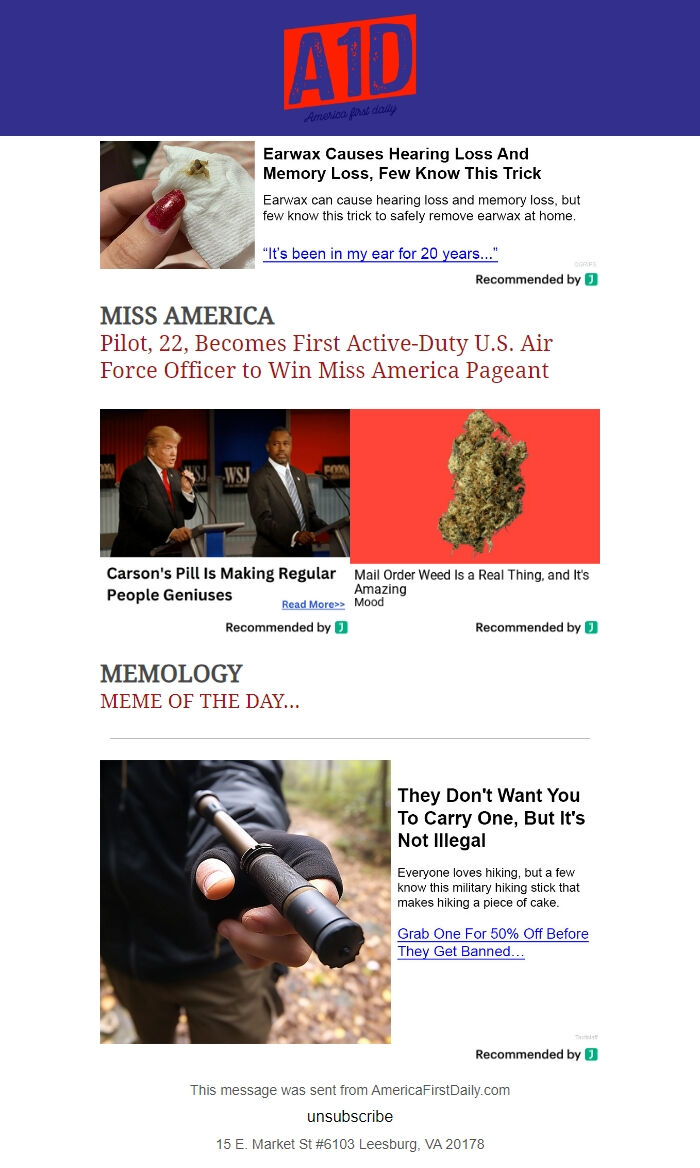Open Carson's Pill debate photo ad
Viewport: 700px width, 1168px height.
click(x=225, y=483)
